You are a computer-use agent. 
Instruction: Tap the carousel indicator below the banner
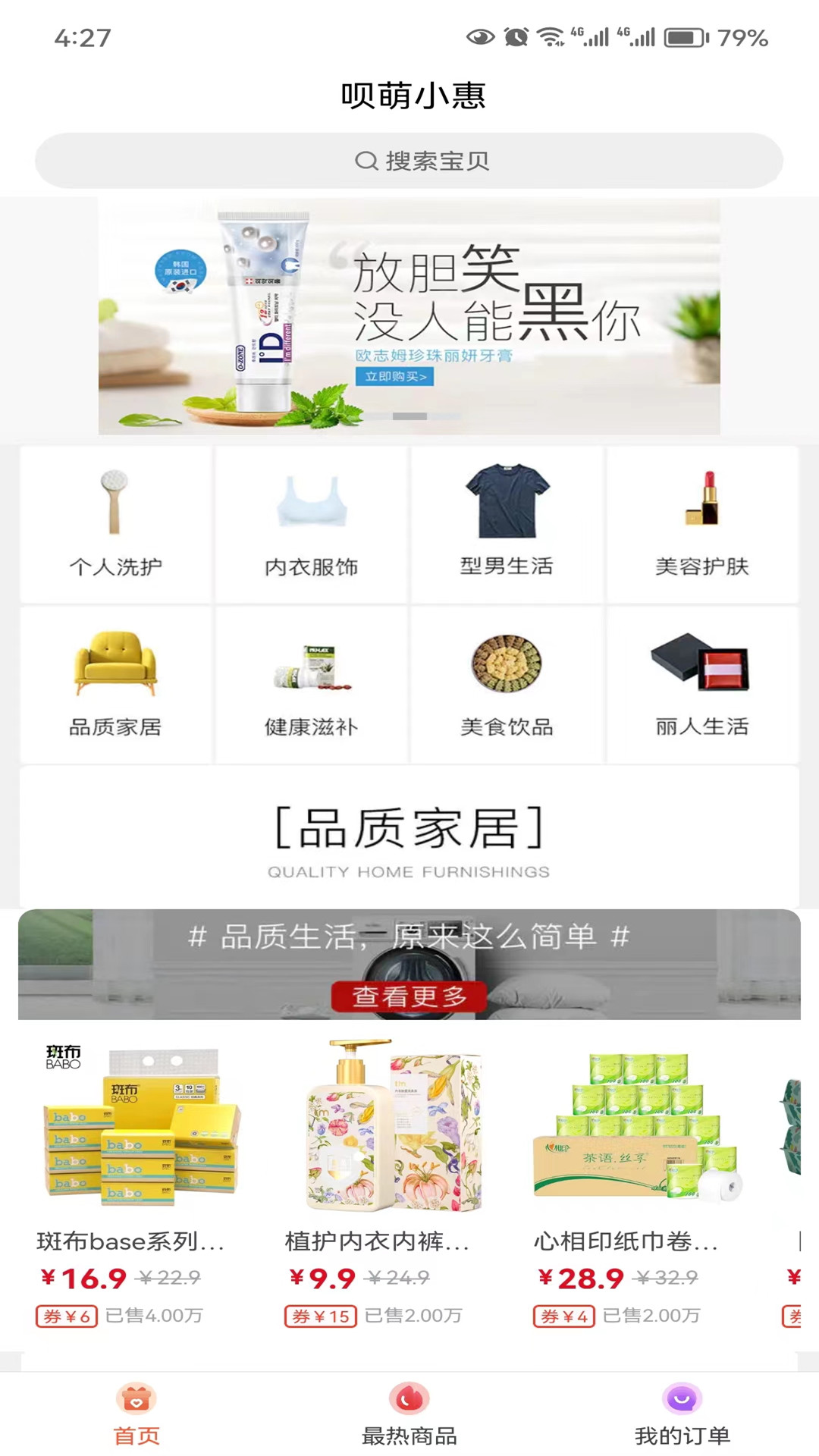pyautogui.click(x=409, y=416)
